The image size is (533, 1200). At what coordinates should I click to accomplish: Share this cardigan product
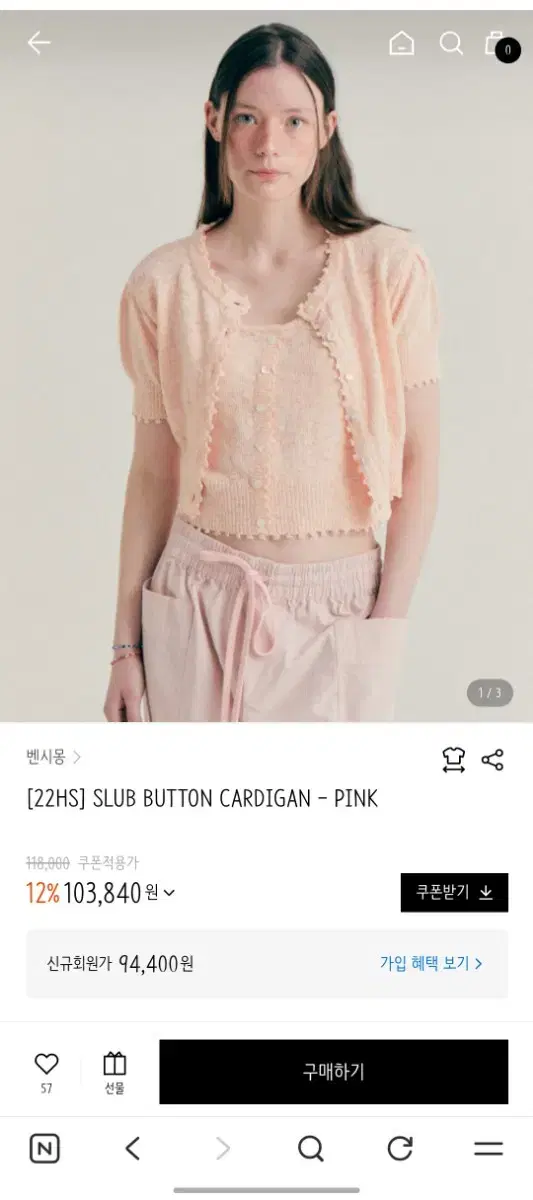(492, 760)
